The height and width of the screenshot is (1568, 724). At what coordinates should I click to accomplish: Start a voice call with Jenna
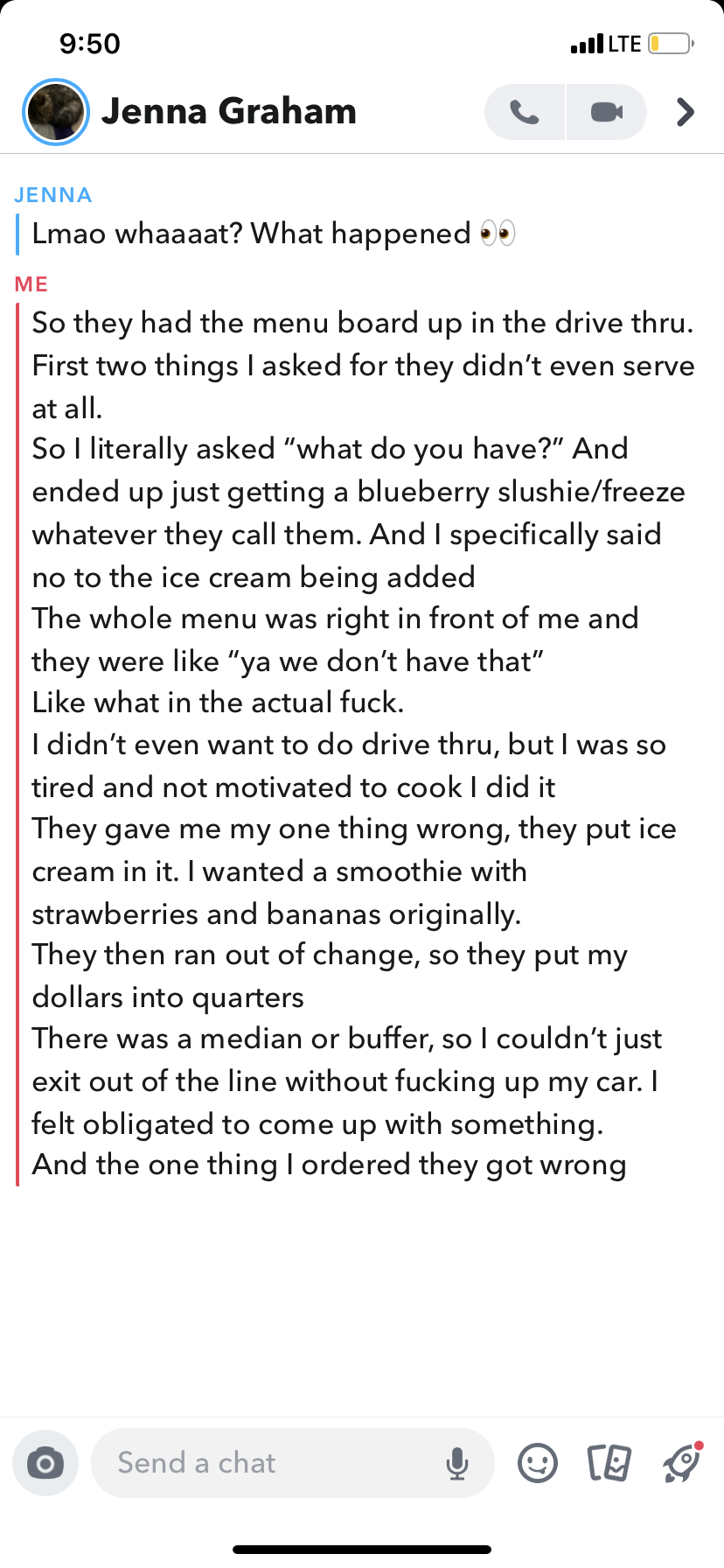click(525, 112)
